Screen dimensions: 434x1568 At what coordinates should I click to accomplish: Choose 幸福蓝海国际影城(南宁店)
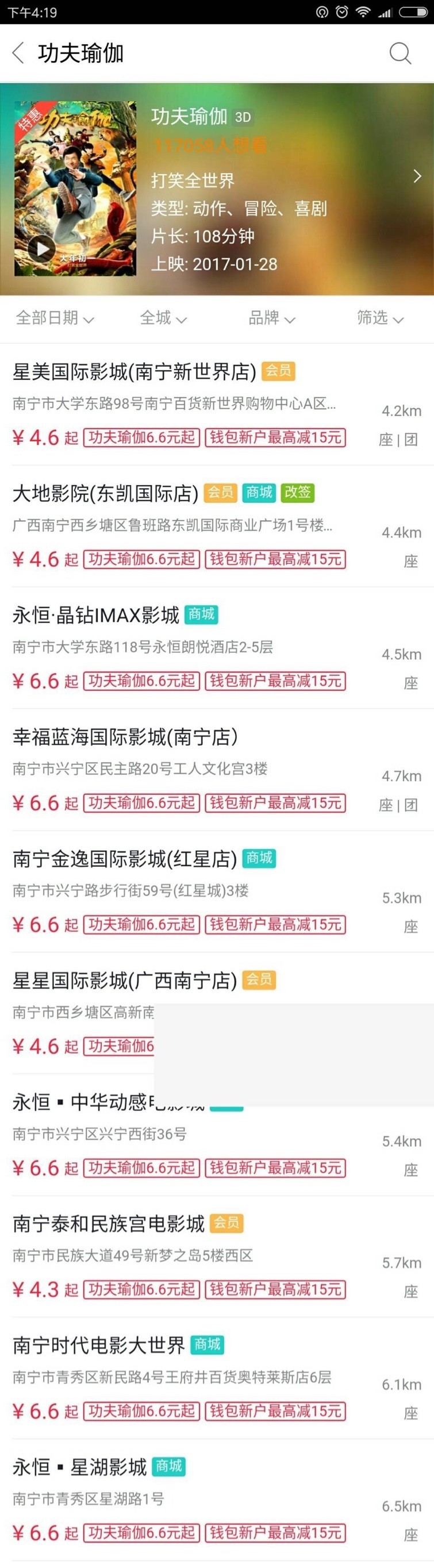(125, 737)
